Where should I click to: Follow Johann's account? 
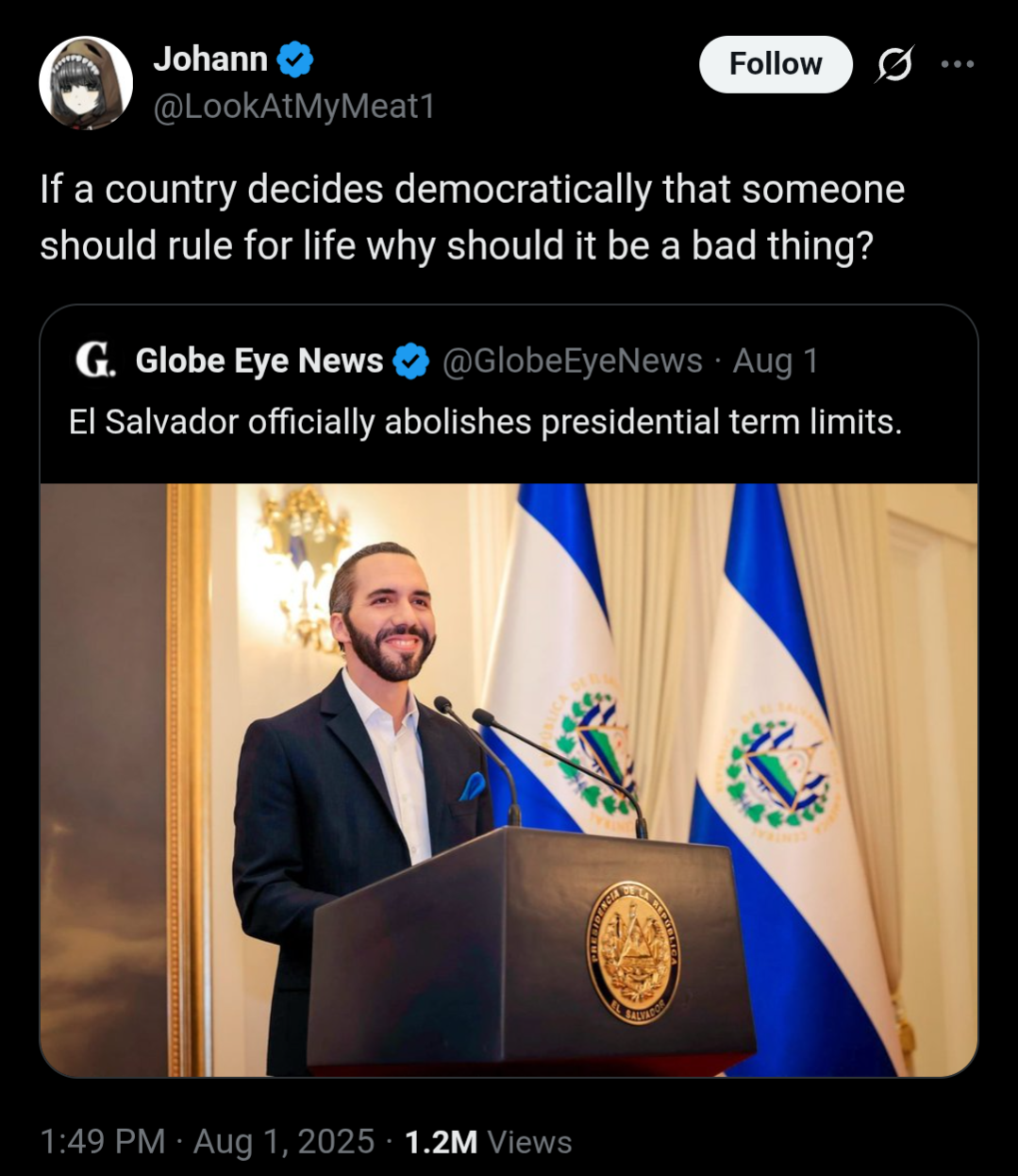point(775,64)
